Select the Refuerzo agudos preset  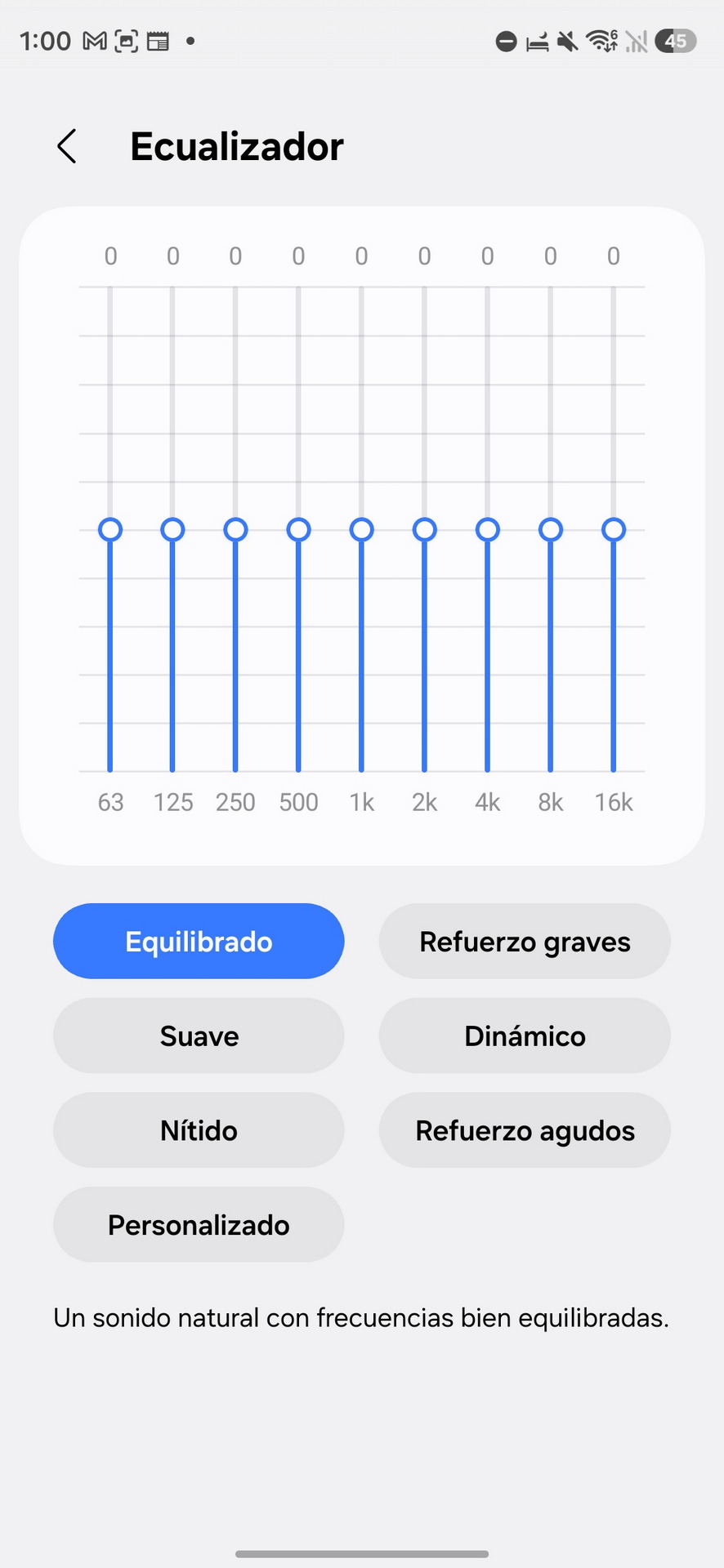(x=525, y=1130)
